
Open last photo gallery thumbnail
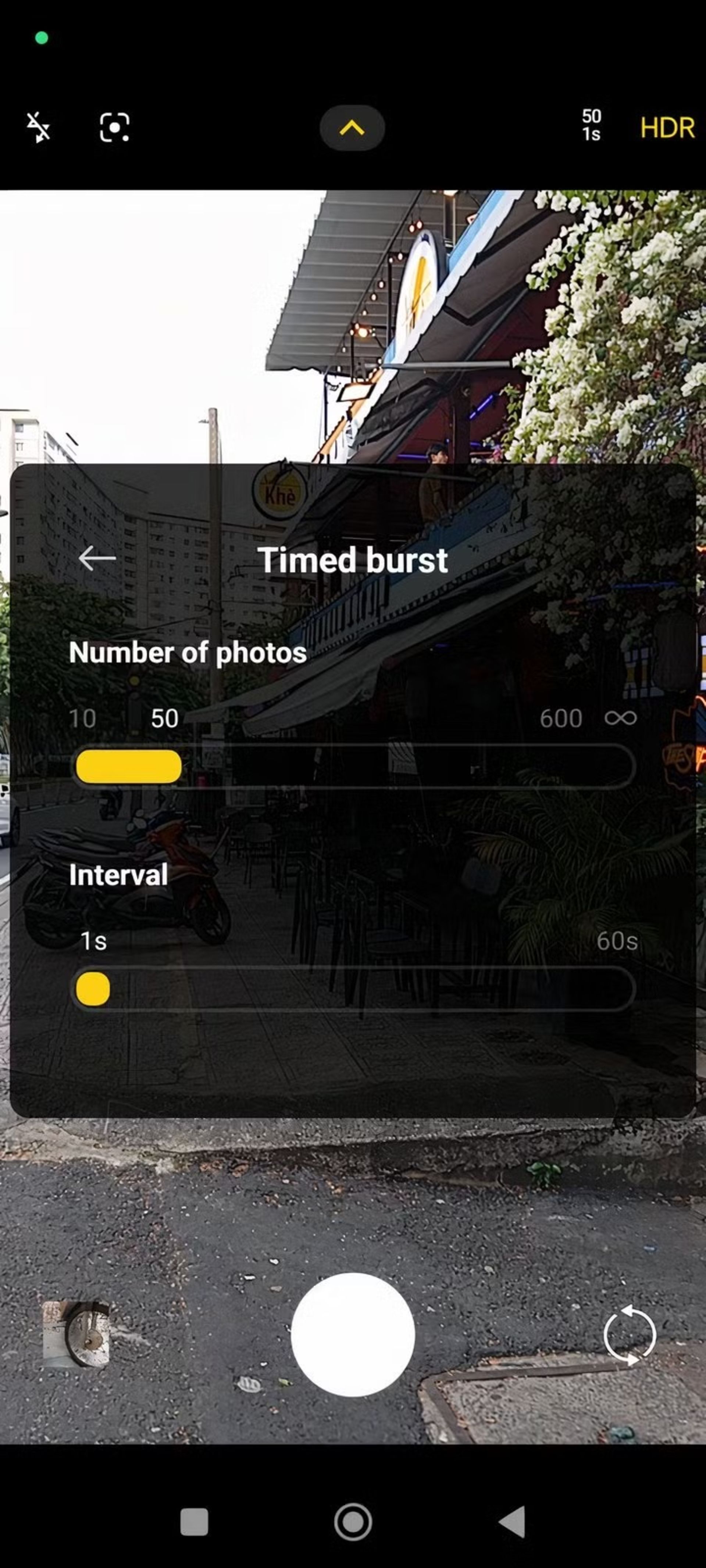(76, 1334)
